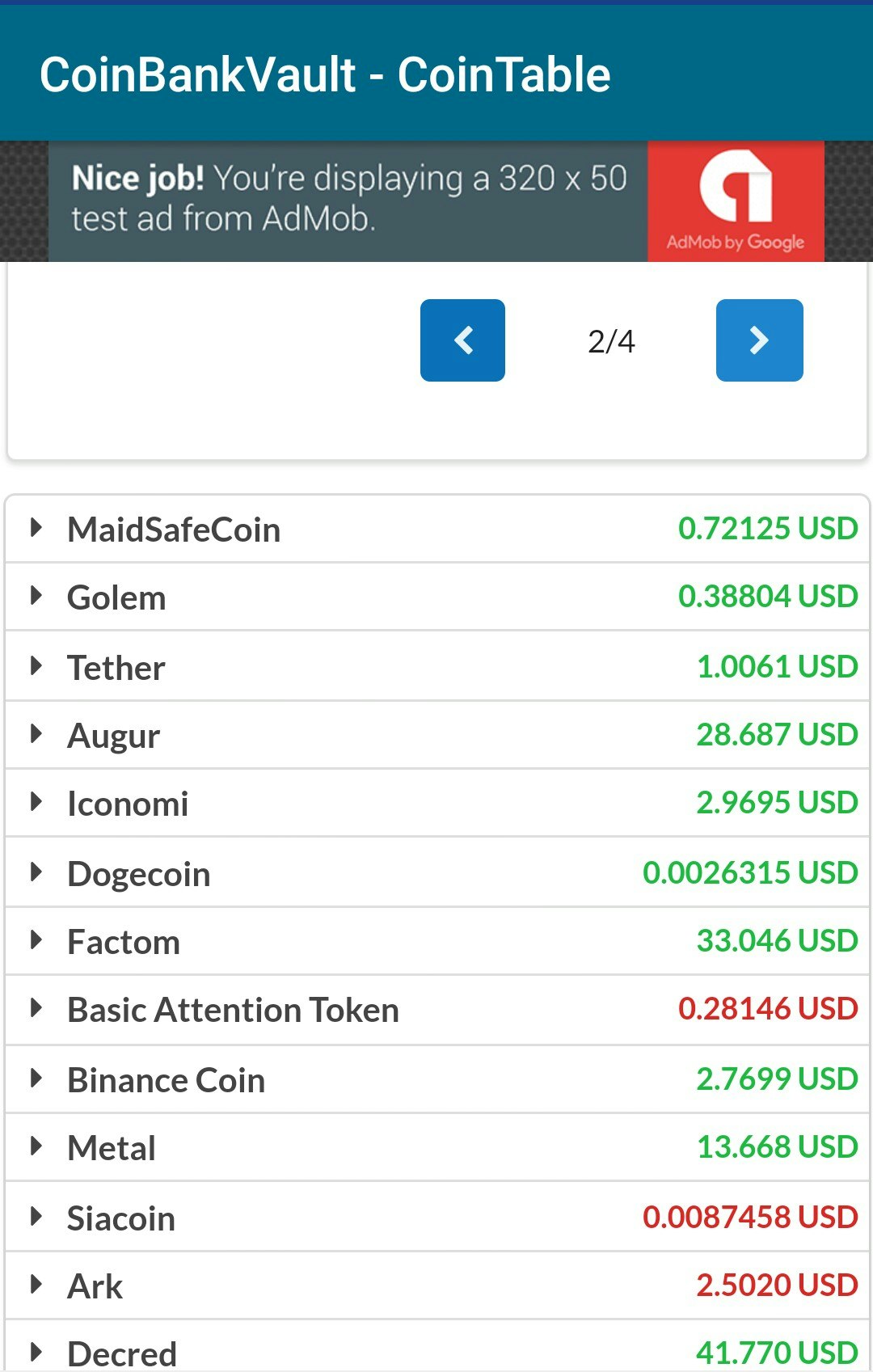Expand the Metal row details

point(36,1147)
